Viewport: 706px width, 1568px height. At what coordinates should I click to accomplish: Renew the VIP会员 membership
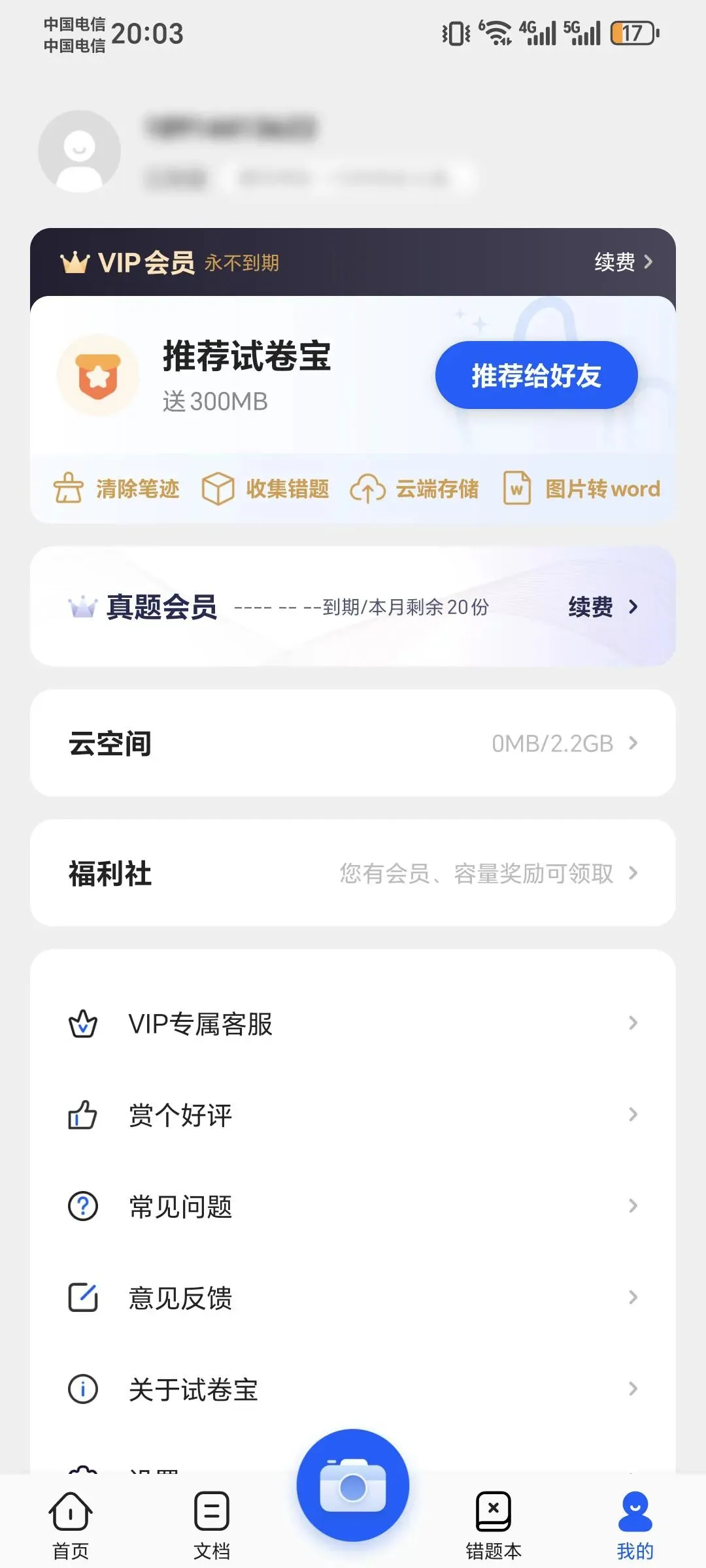coord(622,262)
